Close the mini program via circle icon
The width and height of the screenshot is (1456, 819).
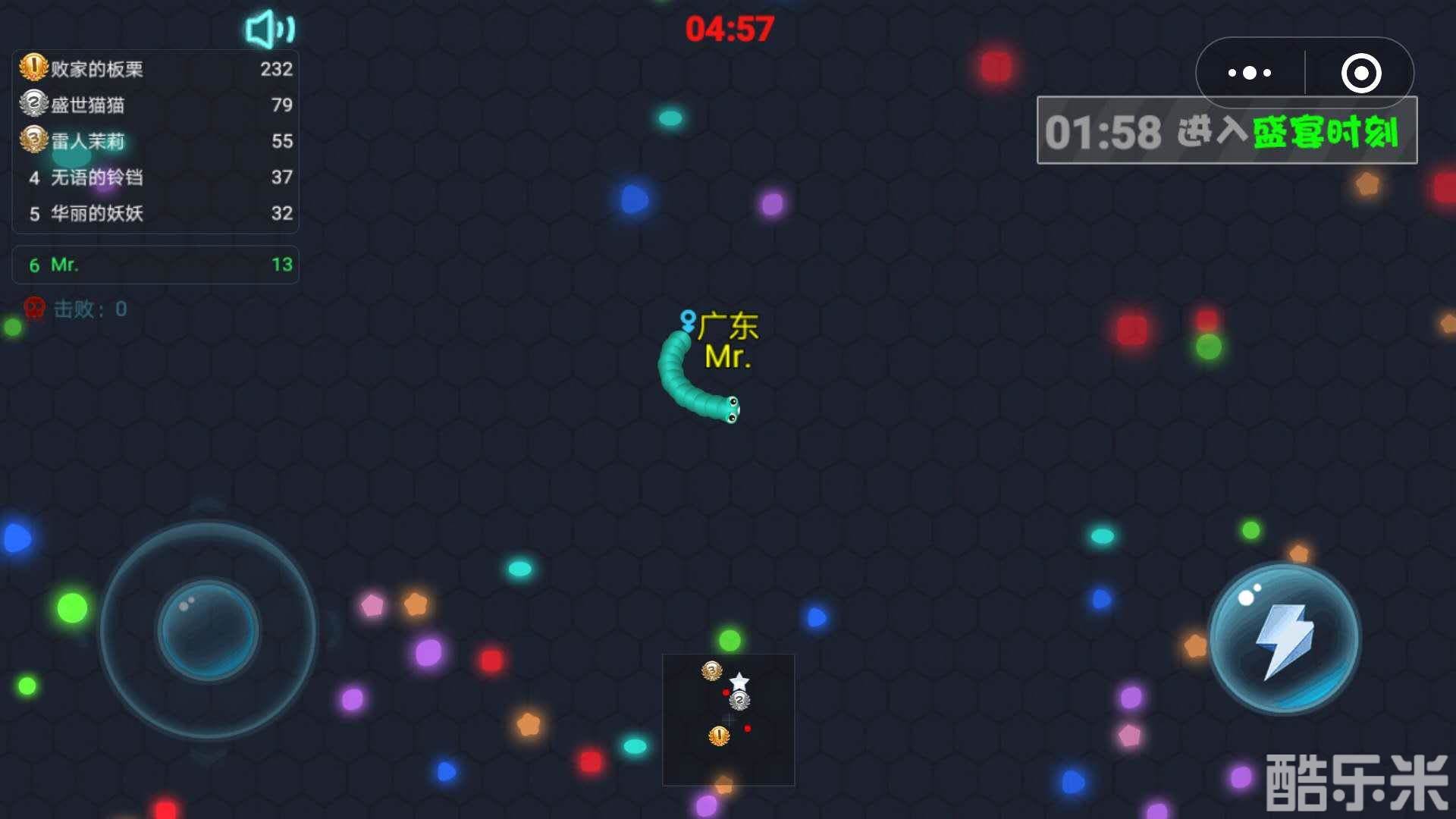[1360, 73]
